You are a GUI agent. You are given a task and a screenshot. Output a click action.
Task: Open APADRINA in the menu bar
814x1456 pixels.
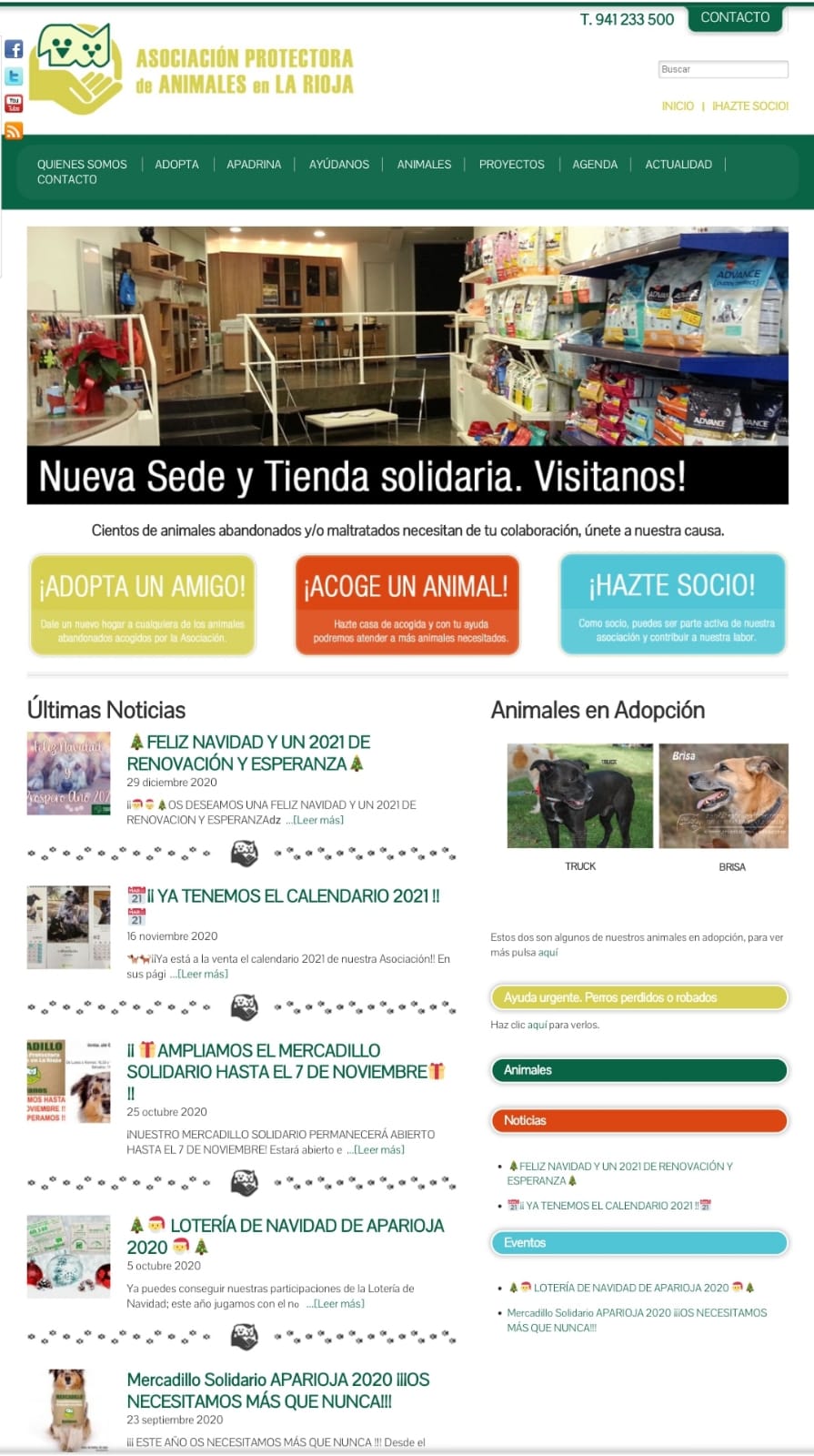254,165
